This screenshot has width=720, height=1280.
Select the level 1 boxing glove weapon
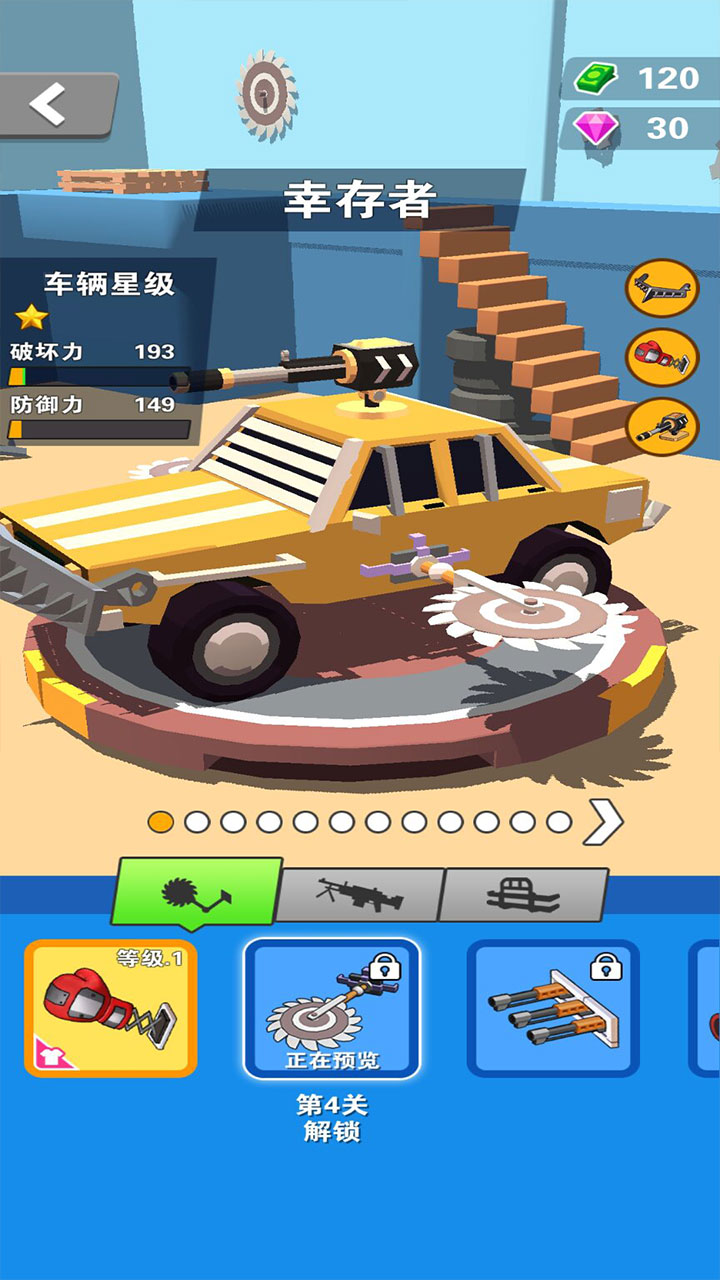[111, 1008]
